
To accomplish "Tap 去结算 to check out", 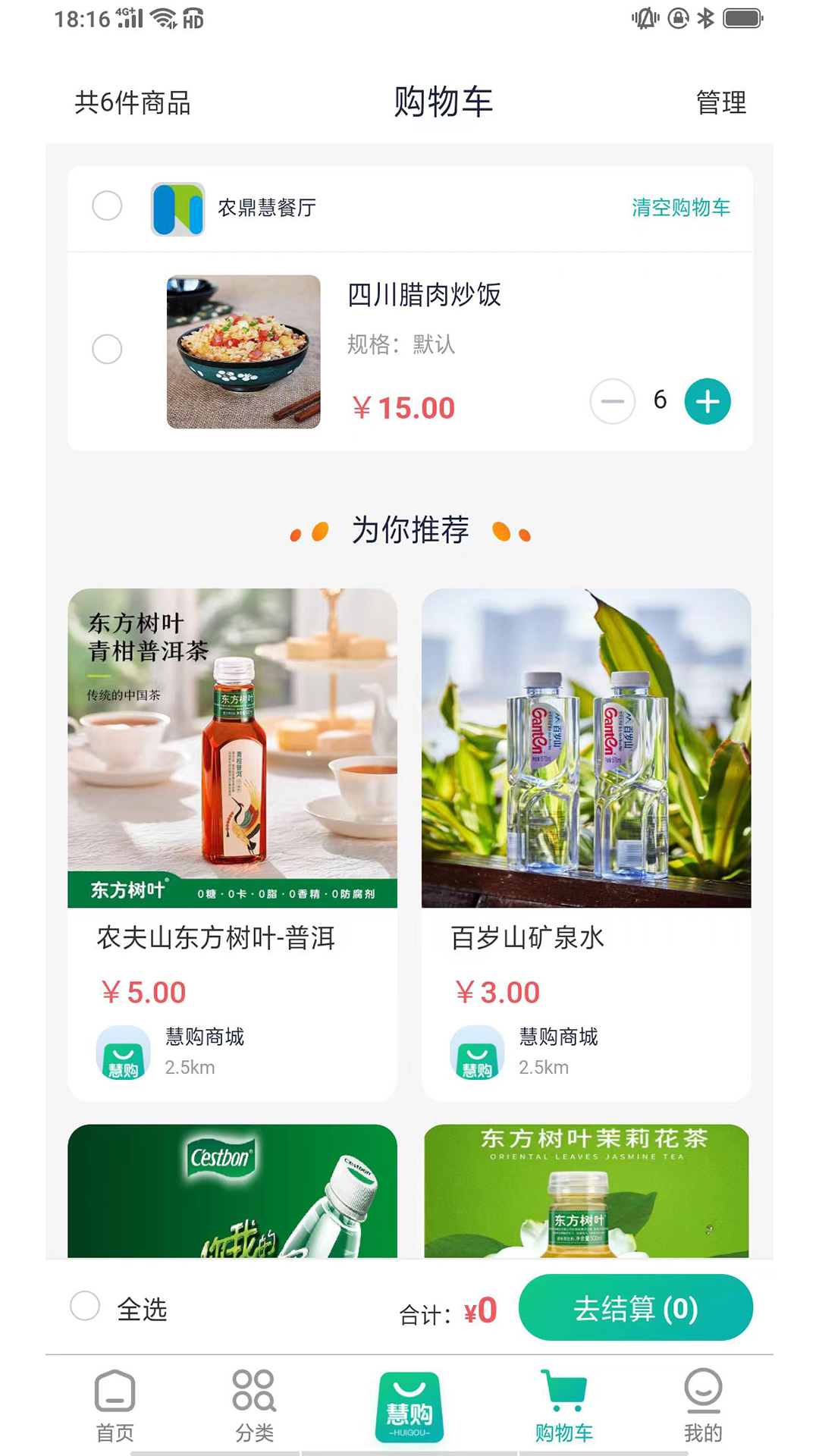I will [x=635, y=1308].
